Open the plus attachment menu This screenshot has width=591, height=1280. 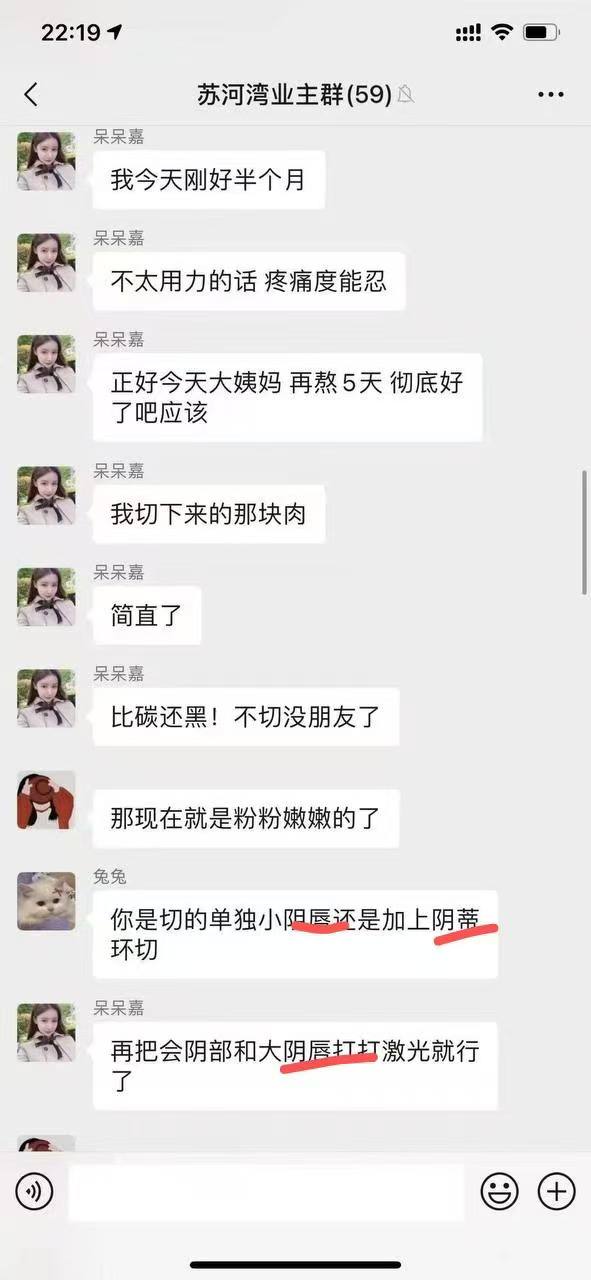557,1191
